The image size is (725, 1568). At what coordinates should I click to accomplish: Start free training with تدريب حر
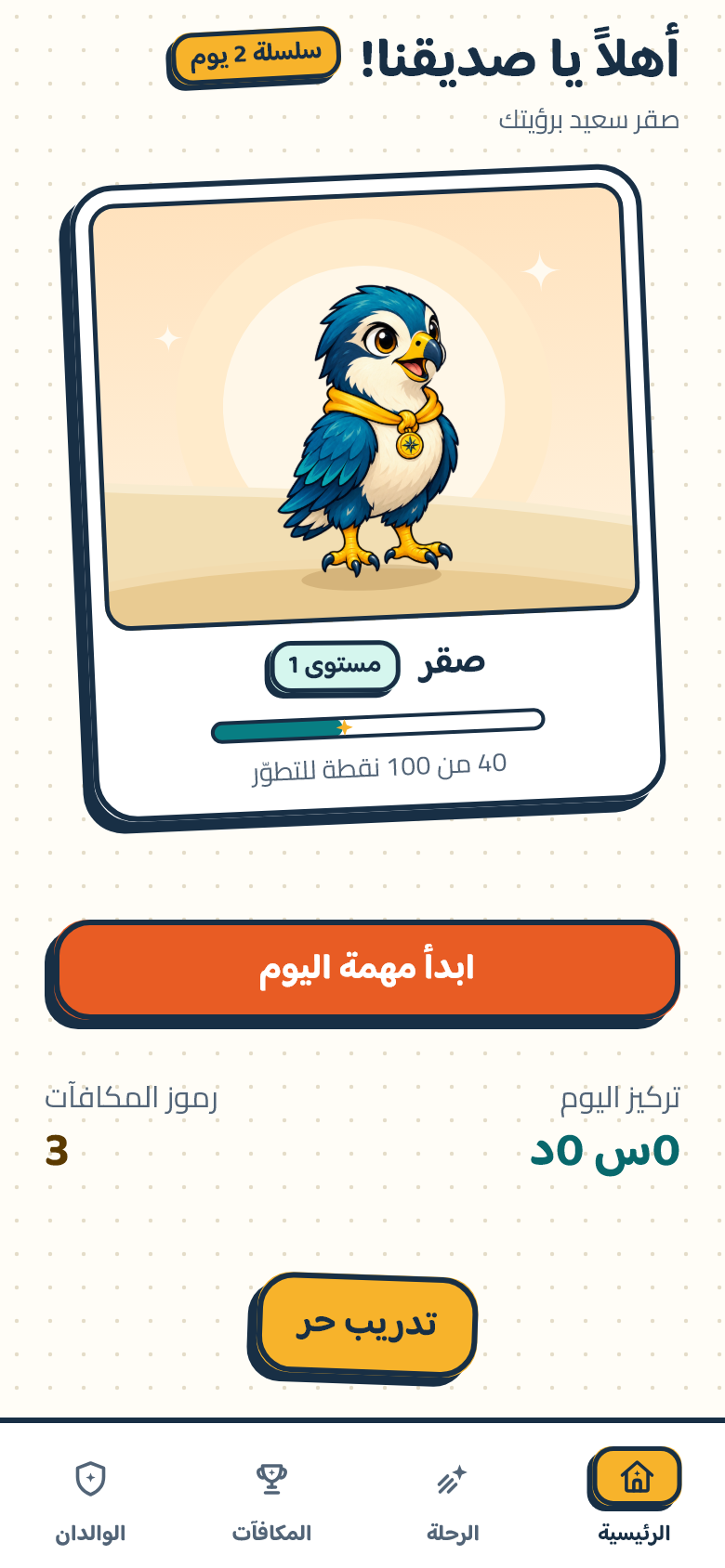point(367,1325)
